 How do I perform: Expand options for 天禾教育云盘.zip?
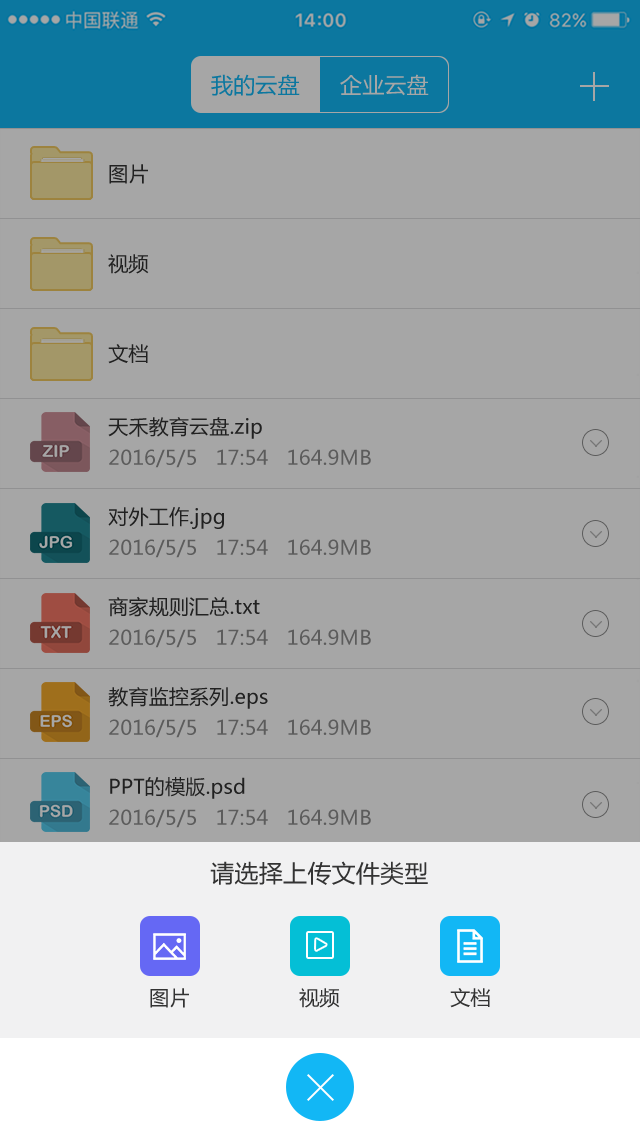(x=595, y=443)
